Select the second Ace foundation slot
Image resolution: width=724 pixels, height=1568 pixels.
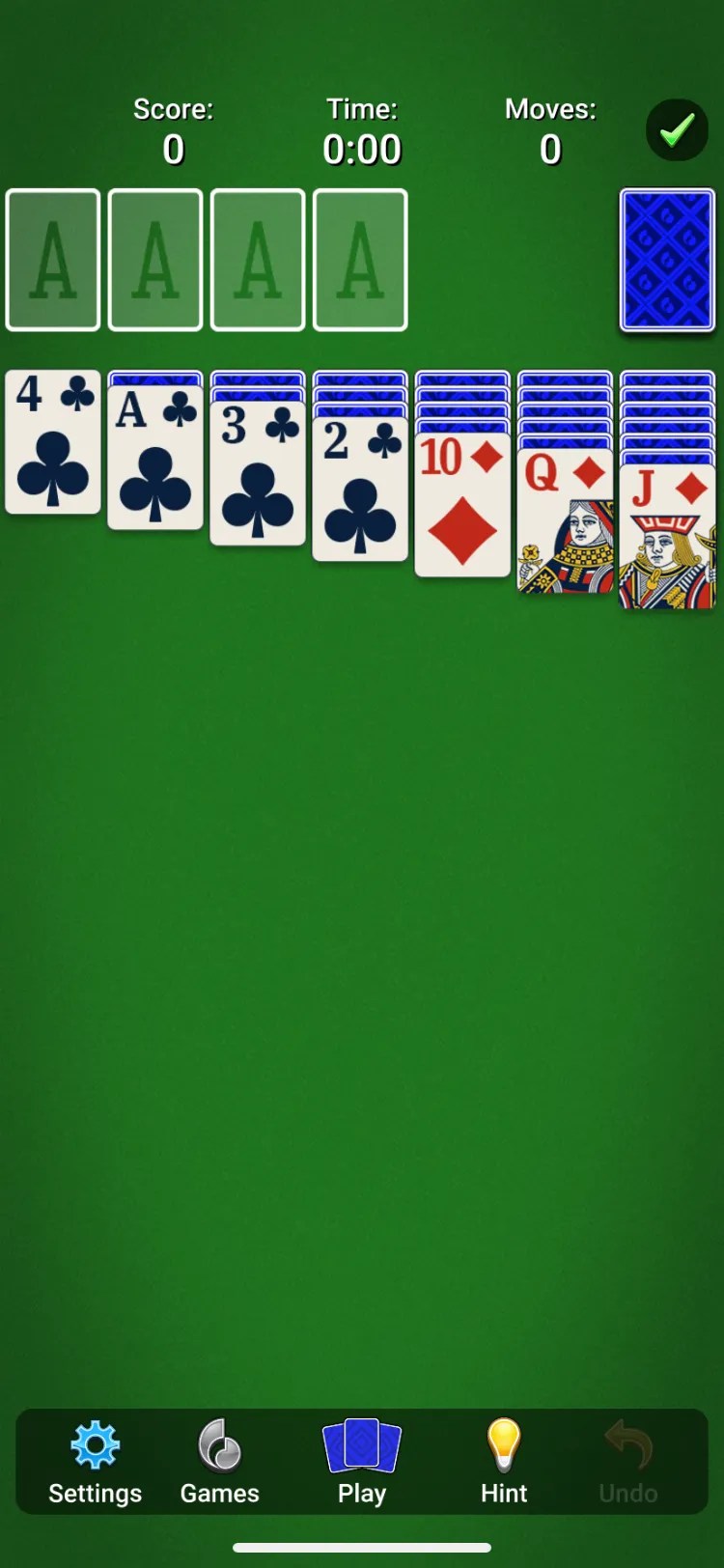click(x=154, y=261)
